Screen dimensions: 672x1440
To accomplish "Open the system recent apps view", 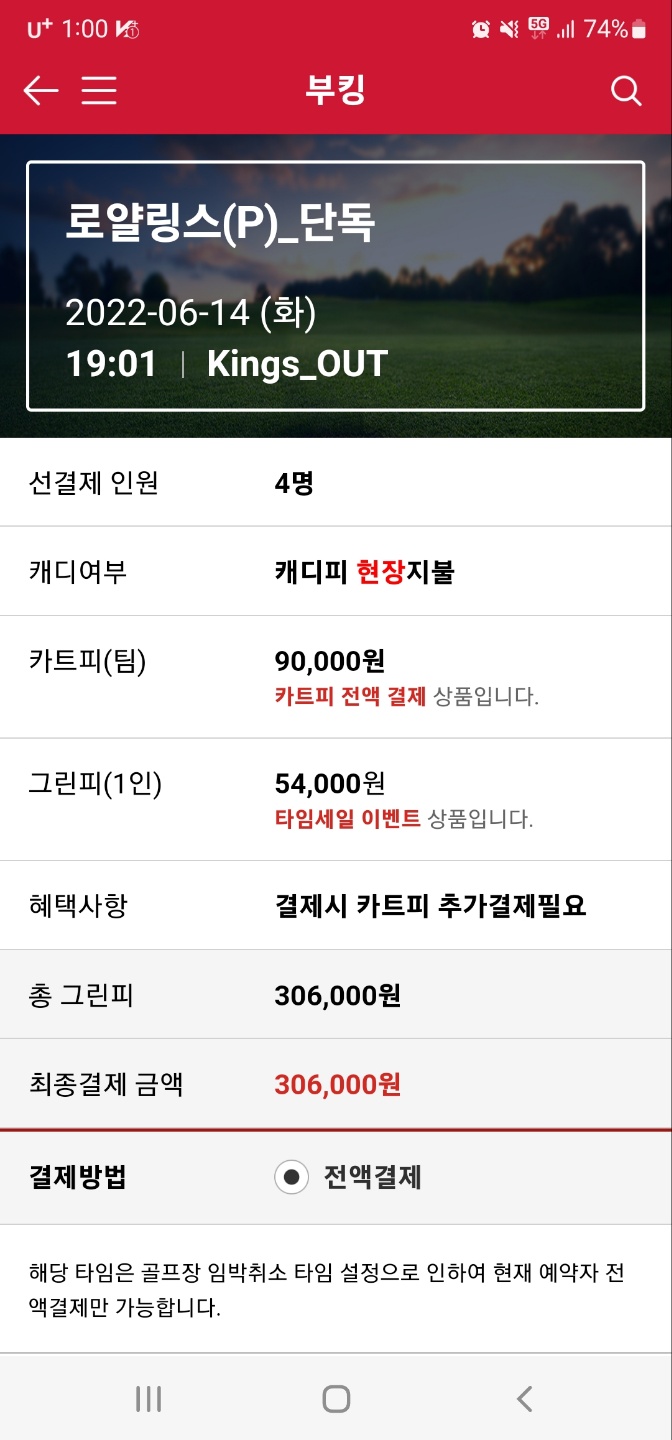I will coord(148,1399).
